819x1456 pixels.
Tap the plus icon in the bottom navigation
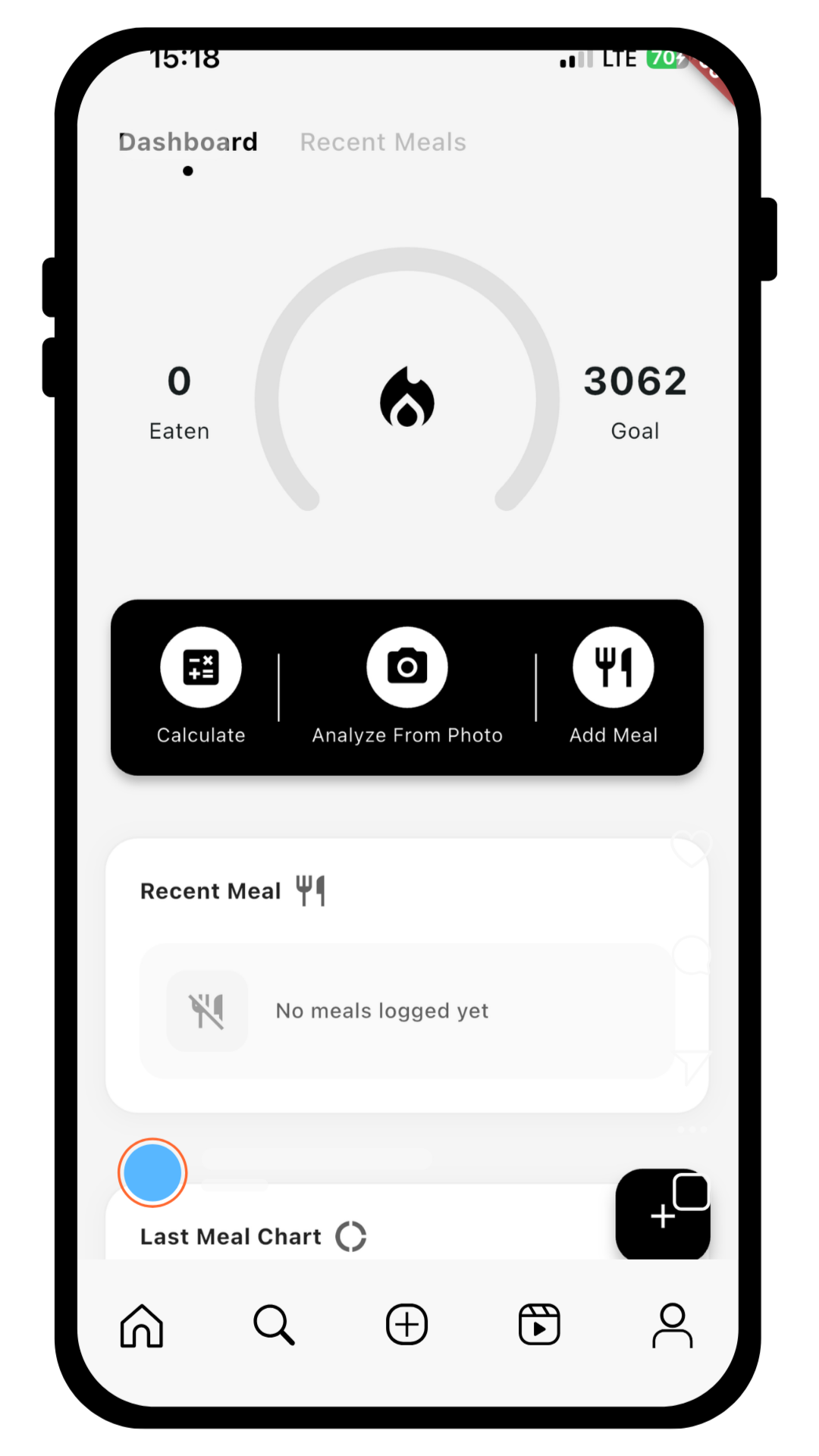(x=406, y=1325)
